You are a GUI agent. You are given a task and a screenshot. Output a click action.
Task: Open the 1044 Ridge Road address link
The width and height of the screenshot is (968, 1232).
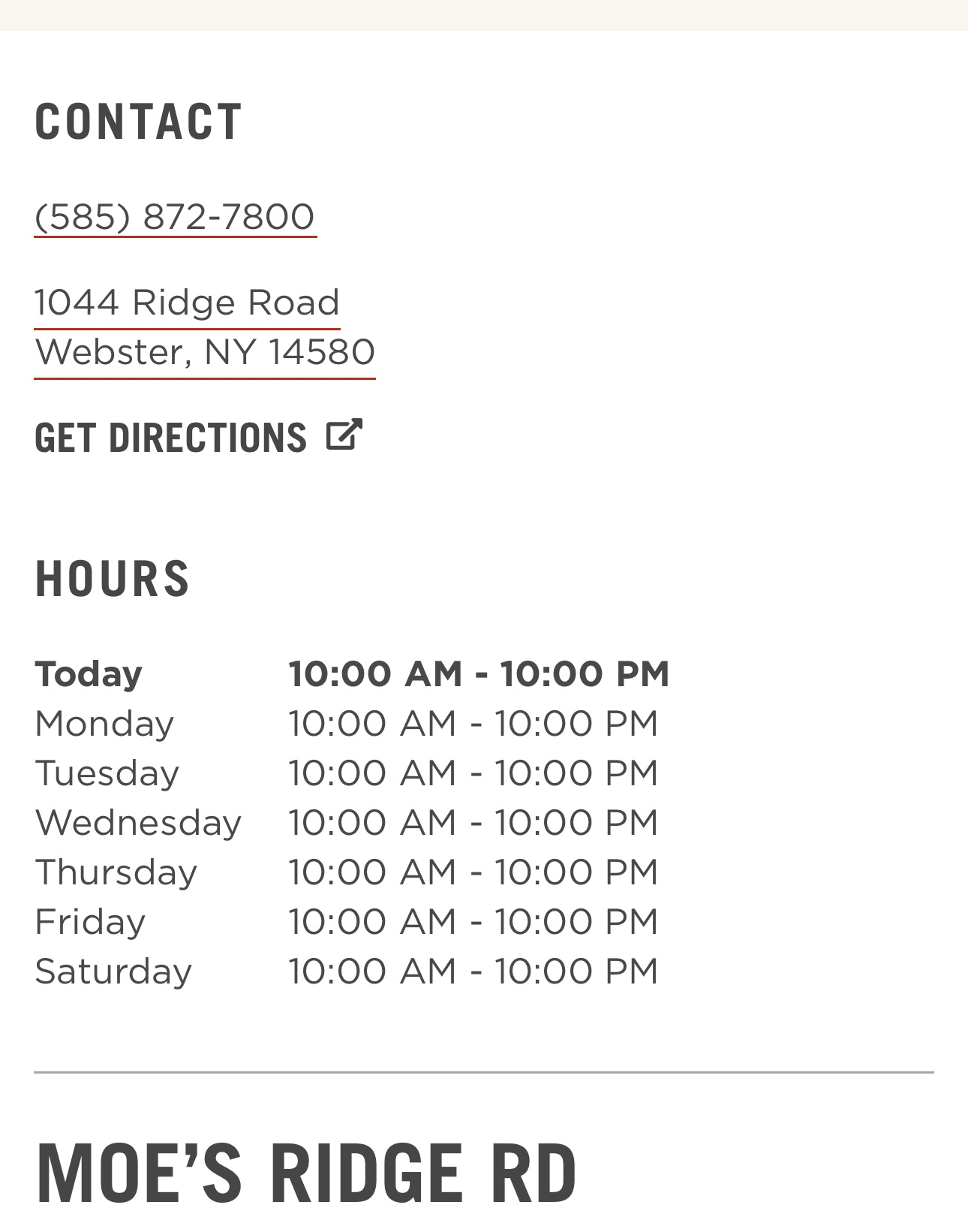click(188, 303)
